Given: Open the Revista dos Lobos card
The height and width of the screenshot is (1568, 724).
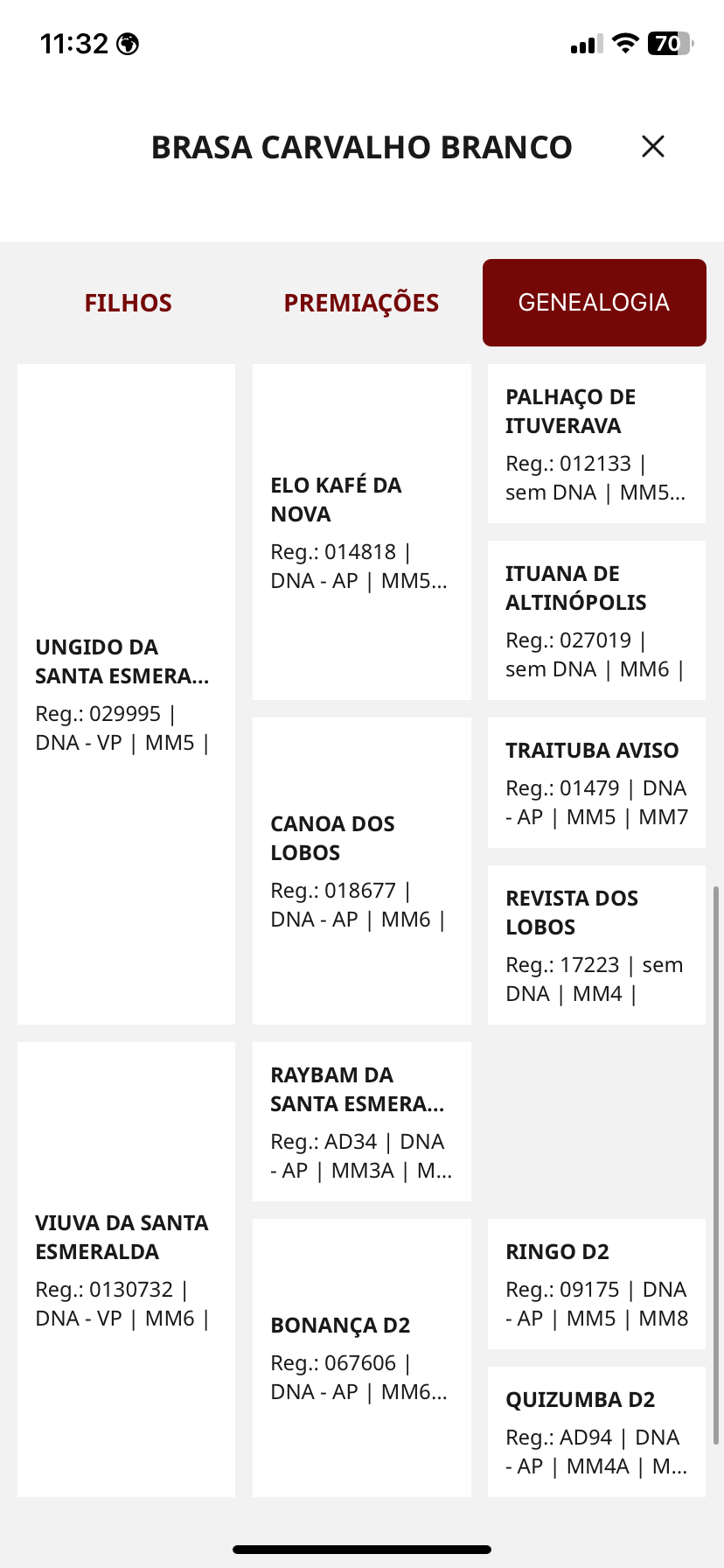Looking at the screenshot, I should [x=596, y=945].
